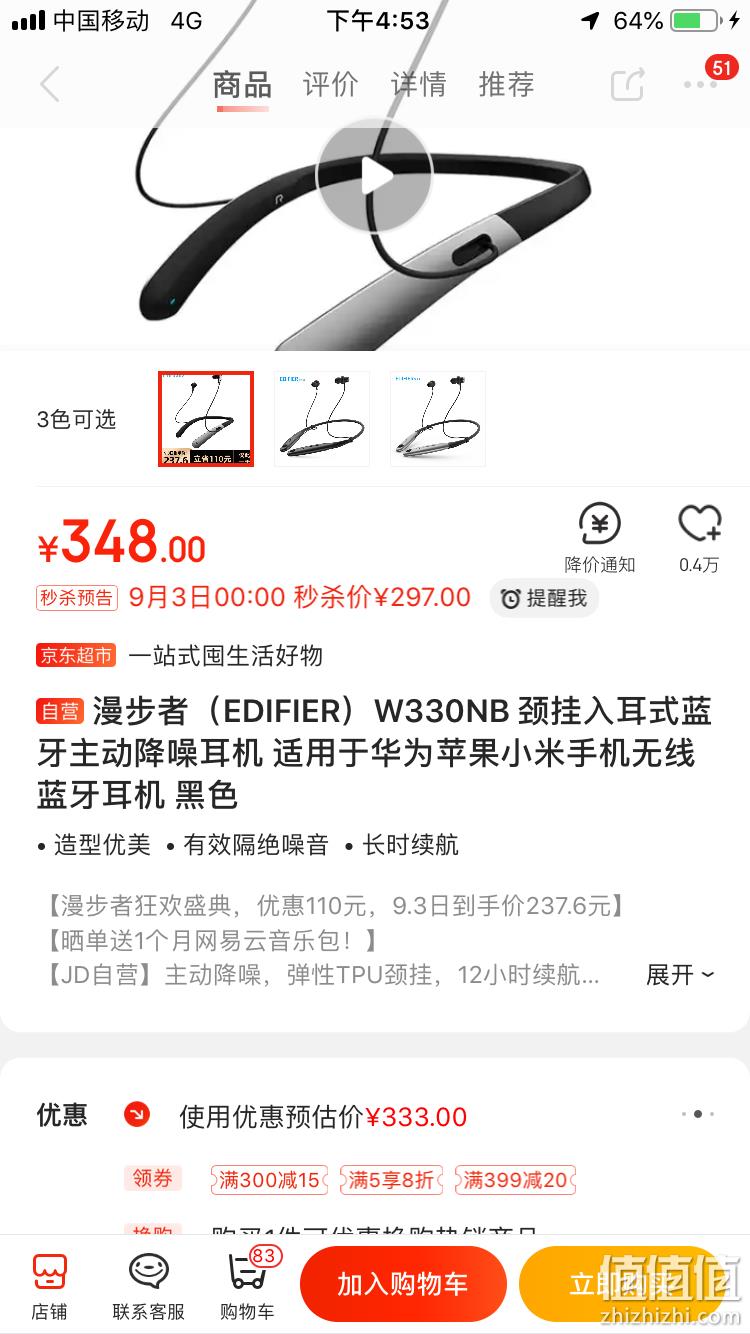Select the third color option thumbnail

pos(438,419)
